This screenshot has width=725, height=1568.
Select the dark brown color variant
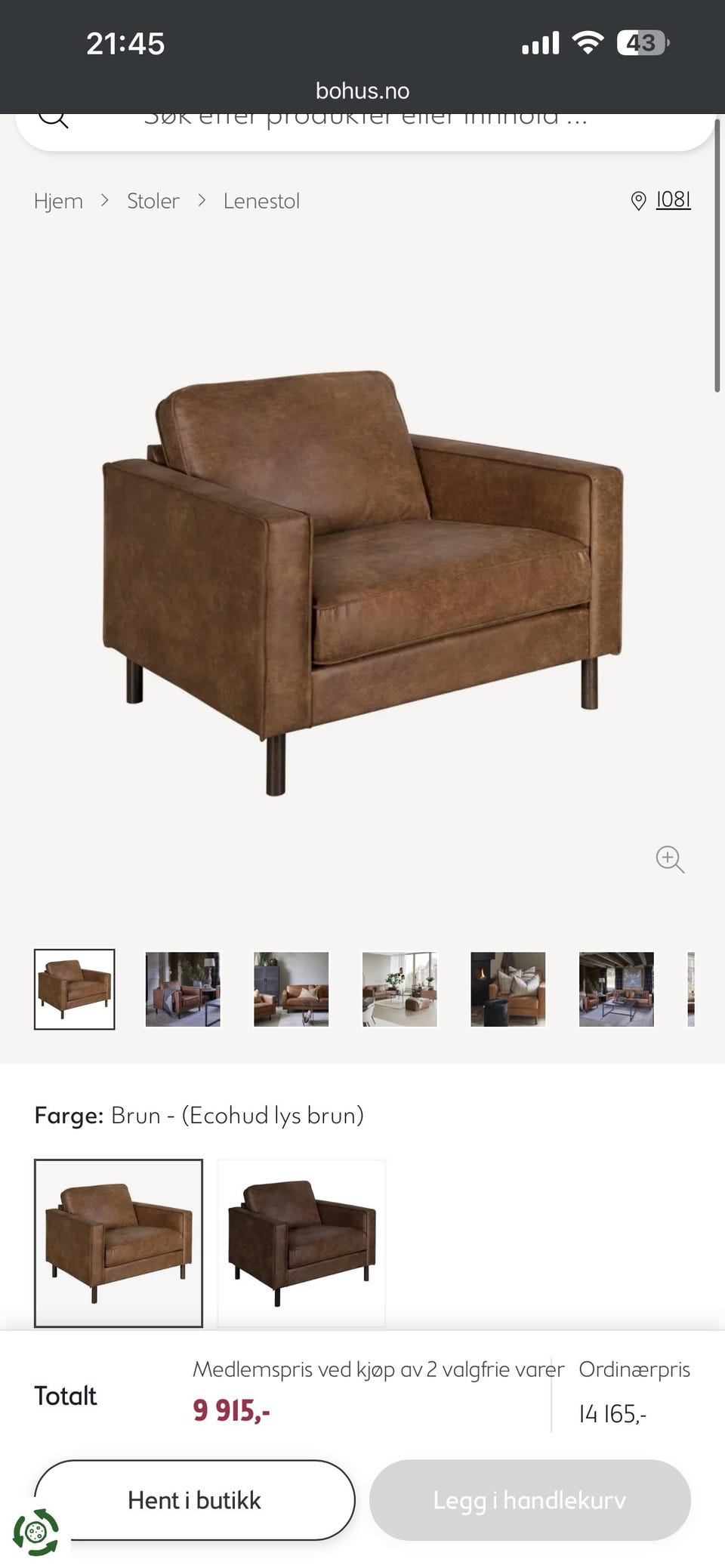pos(301,1243)
